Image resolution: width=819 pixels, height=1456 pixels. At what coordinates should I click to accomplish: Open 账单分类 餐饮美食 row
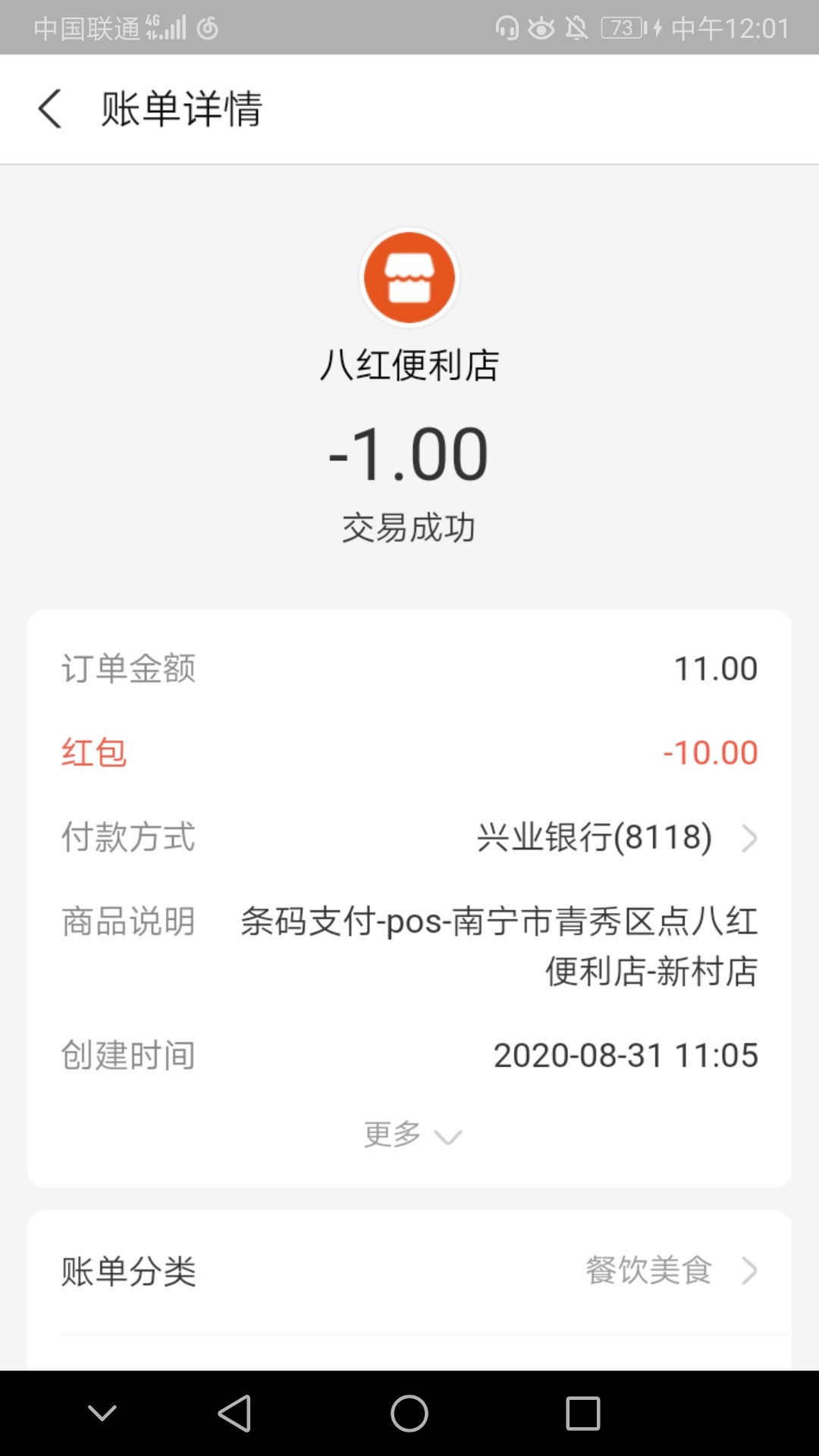coord(409,1271)
